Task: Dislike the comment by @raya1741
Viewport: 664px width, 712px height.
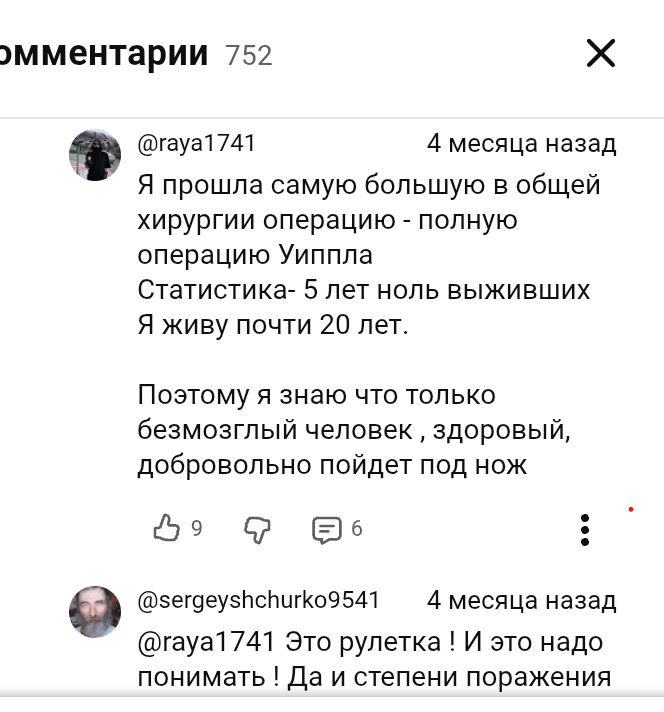Action: point(257,529)
